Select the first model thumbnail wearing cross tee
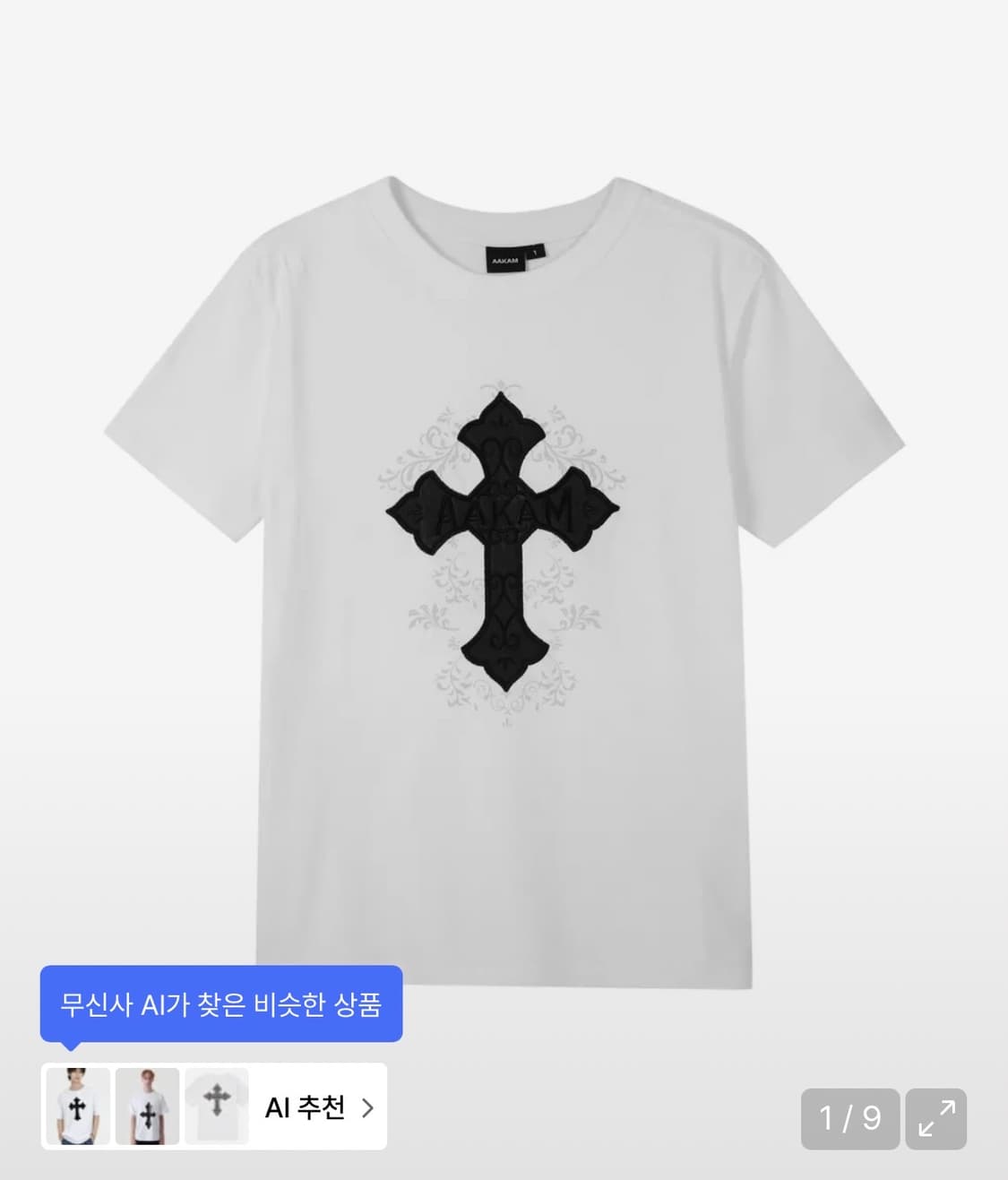The width and height of the screenshot is (1008, 1180). [x=78, y=1107]
